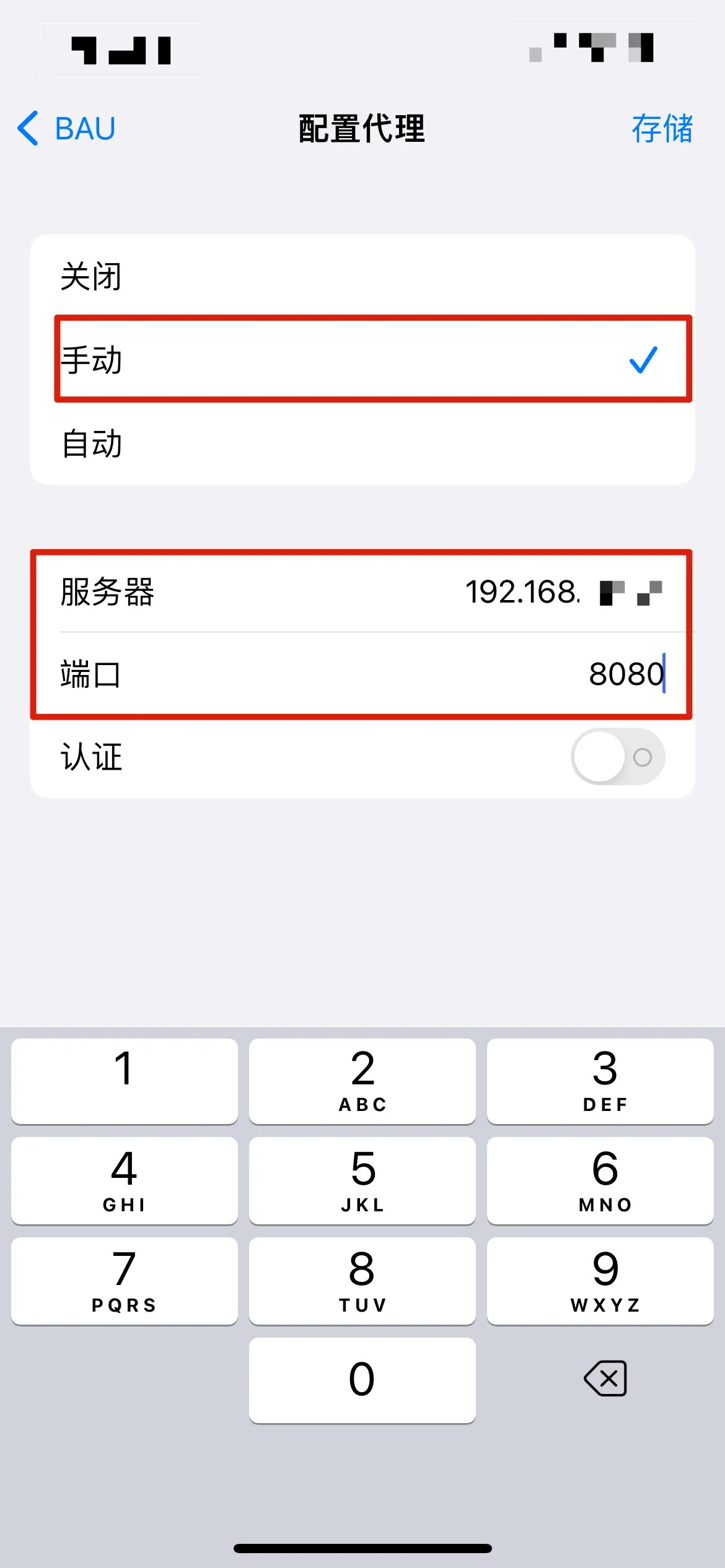Image resolution: width=725 pixels, height=1568 pixels.
Task: Tap the 0 key on the keypad
Action: tap(362, 1380)
